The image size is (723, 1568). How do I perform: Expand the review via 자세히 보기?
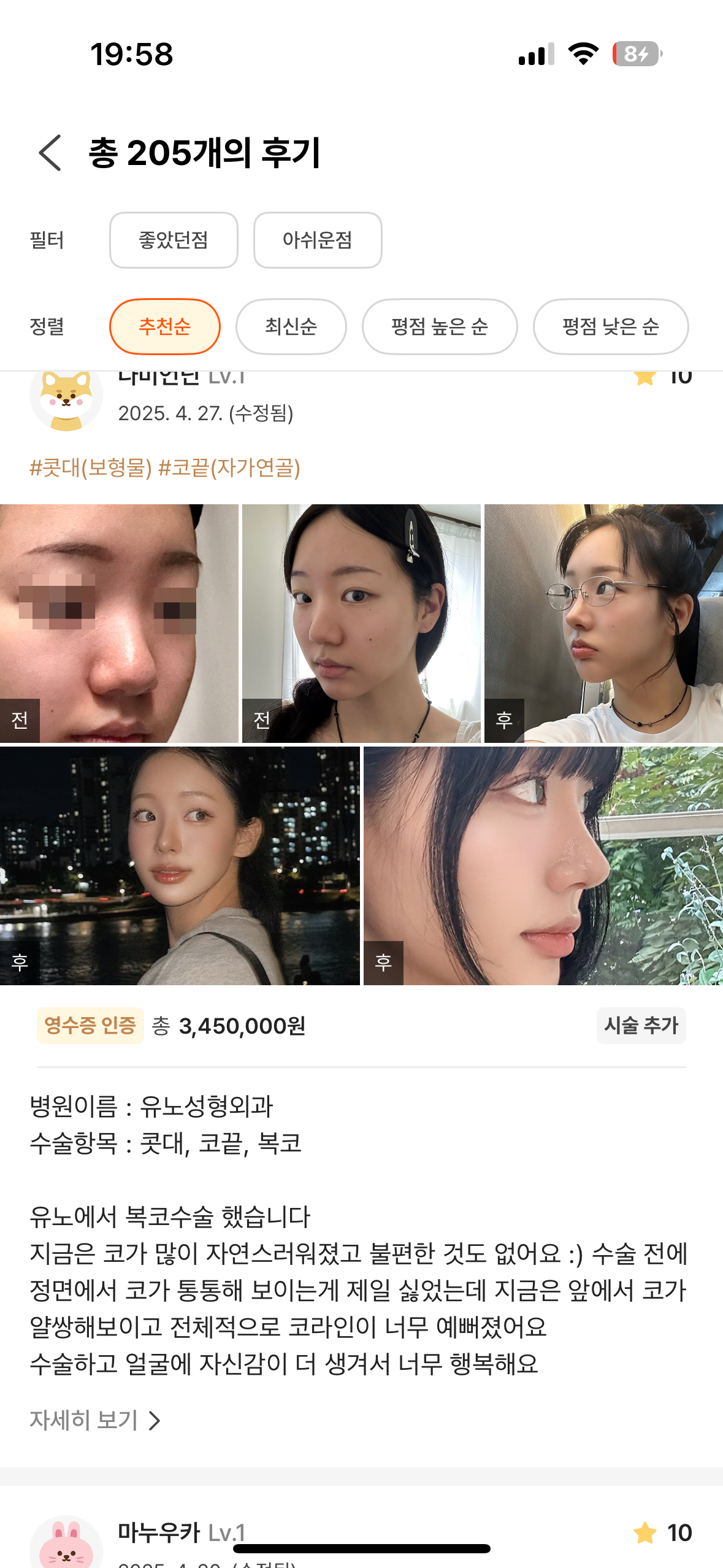(x=95, y=1420)
